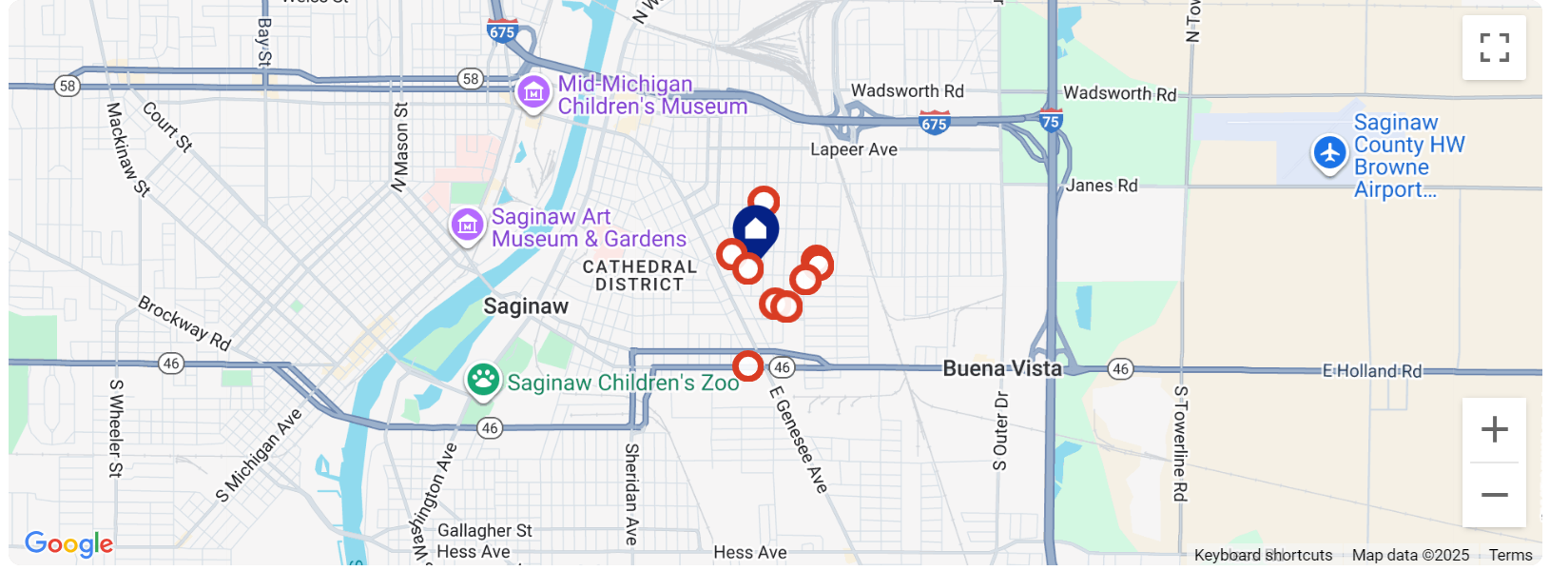The width and height of the screenshot is (1568, 571).
Task: Open the Google logo link
Action: point(68,543)
